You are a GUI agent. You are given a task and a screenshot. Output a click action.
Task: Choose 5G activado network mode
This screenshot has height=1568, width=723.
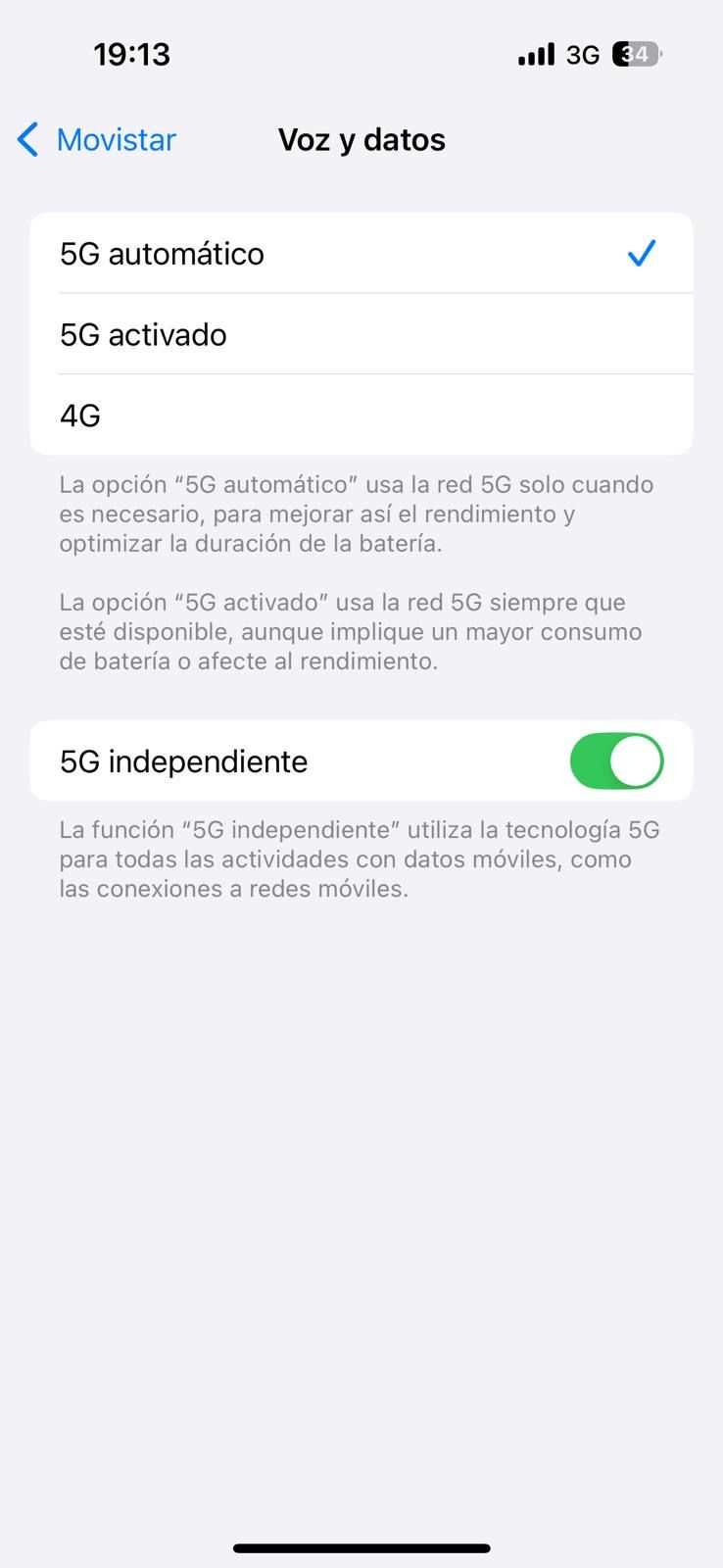point(361,335)
